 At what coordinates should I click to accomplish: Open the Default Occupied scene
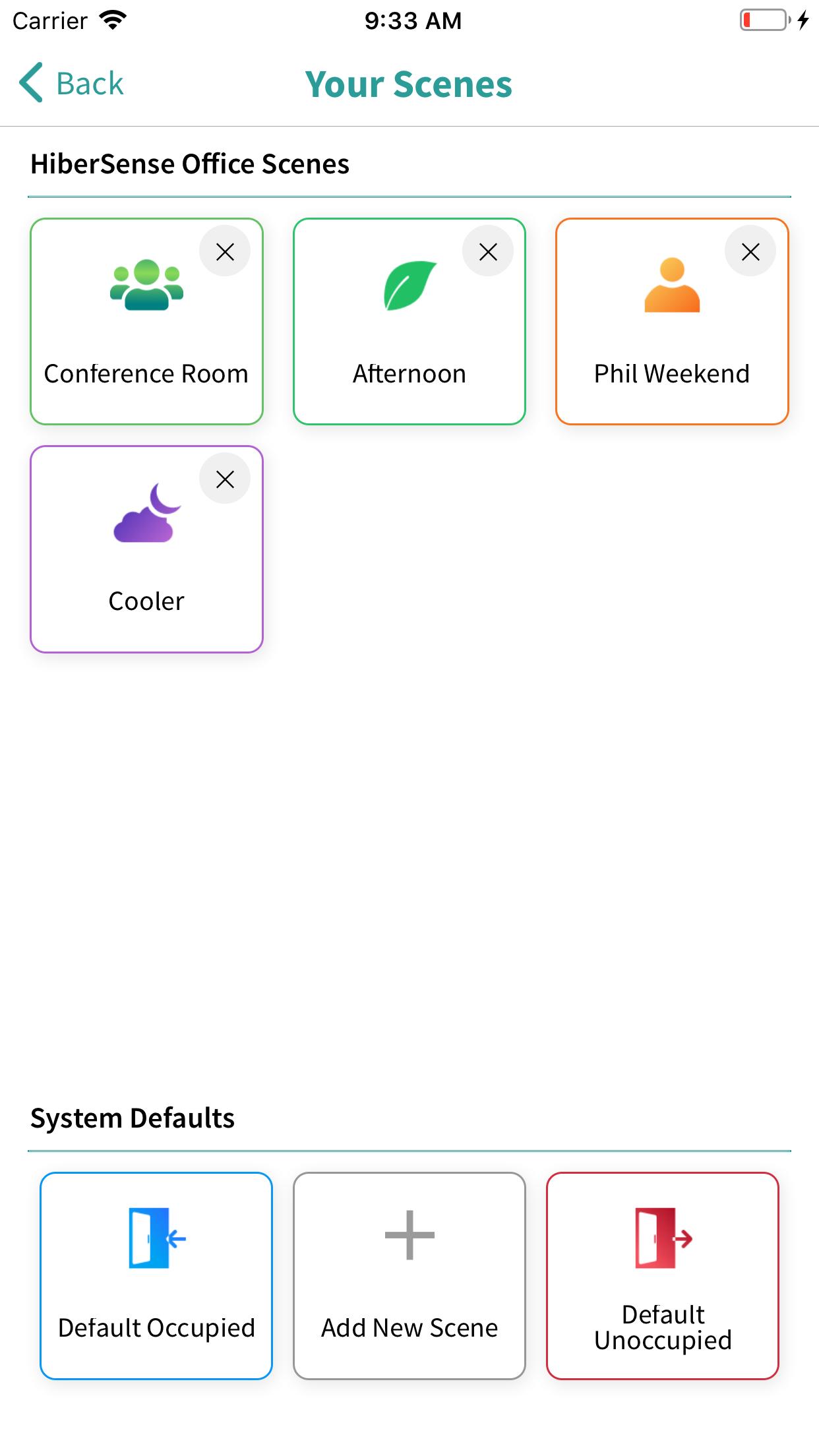point(156,1275)
